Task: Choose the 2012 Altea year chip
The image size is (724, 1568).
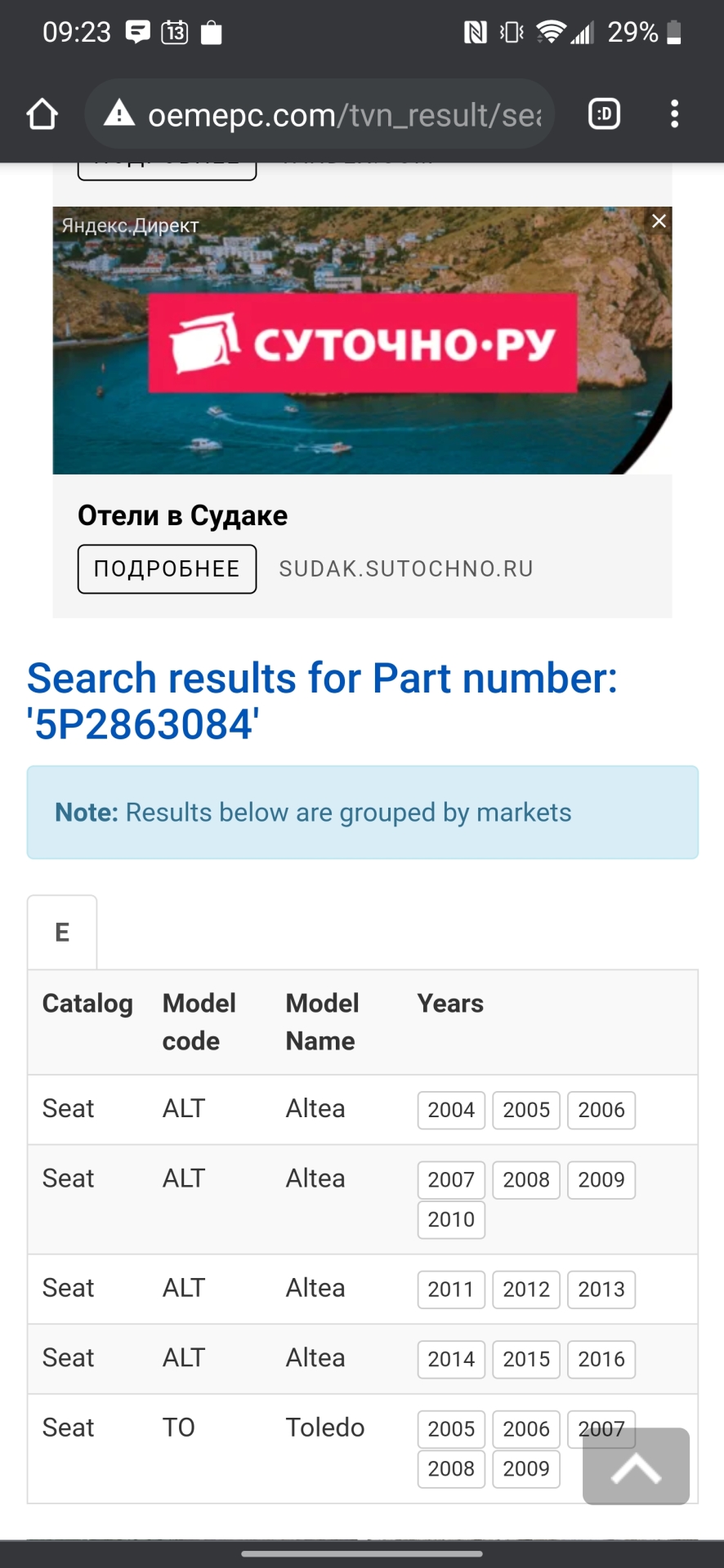Action: [x=526, y=1290]
